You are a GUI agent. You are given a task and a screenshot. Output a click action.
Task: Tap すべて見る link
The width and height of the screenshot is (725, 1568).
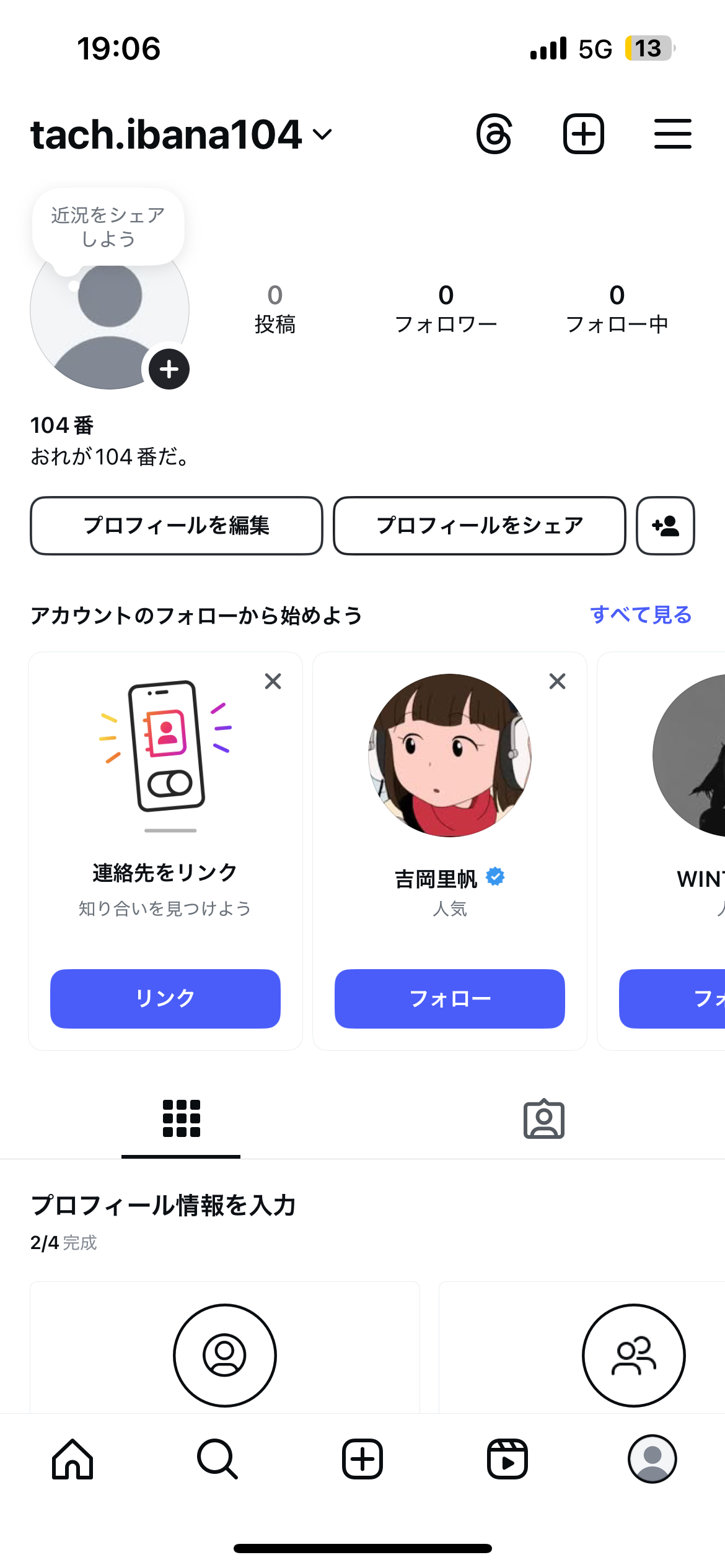pyautogui.click(x=641, y=615)
